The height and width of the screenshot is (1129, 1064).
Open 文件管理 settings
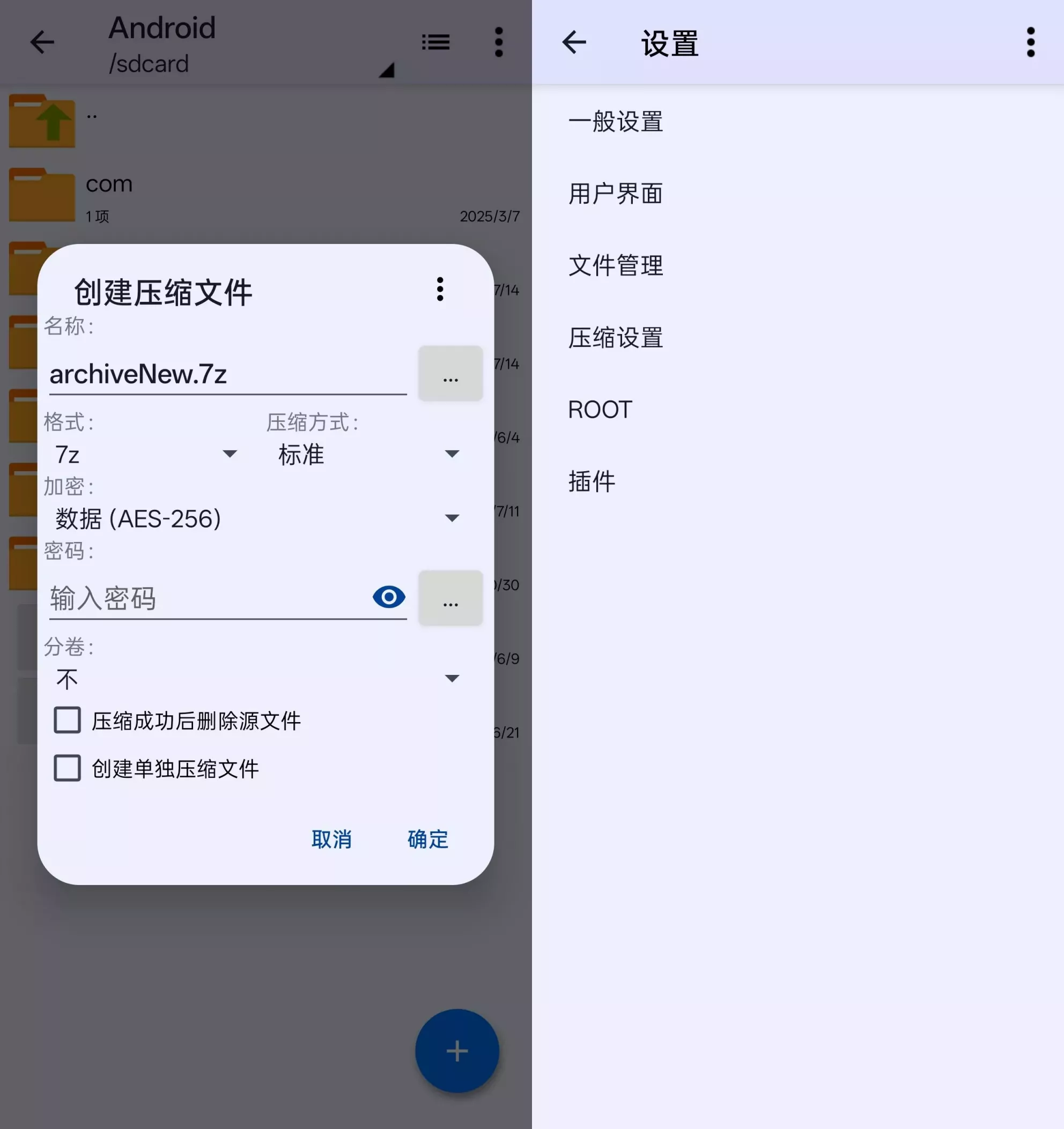pyautogui.click(x=616, y=266)
